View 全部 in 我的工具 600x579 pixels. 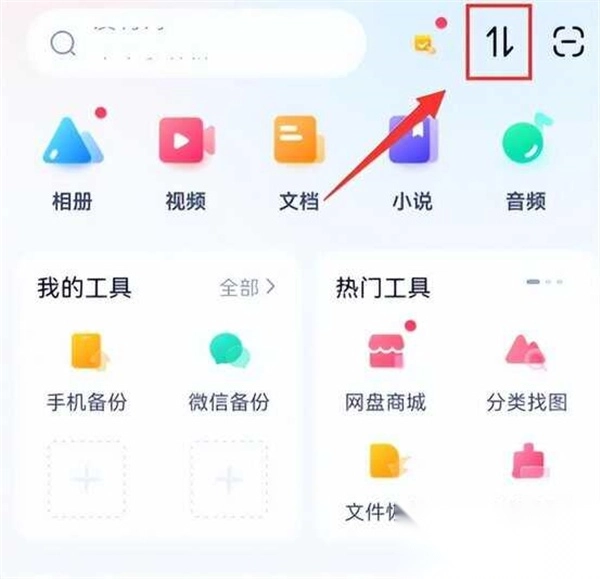coord(248,288)
